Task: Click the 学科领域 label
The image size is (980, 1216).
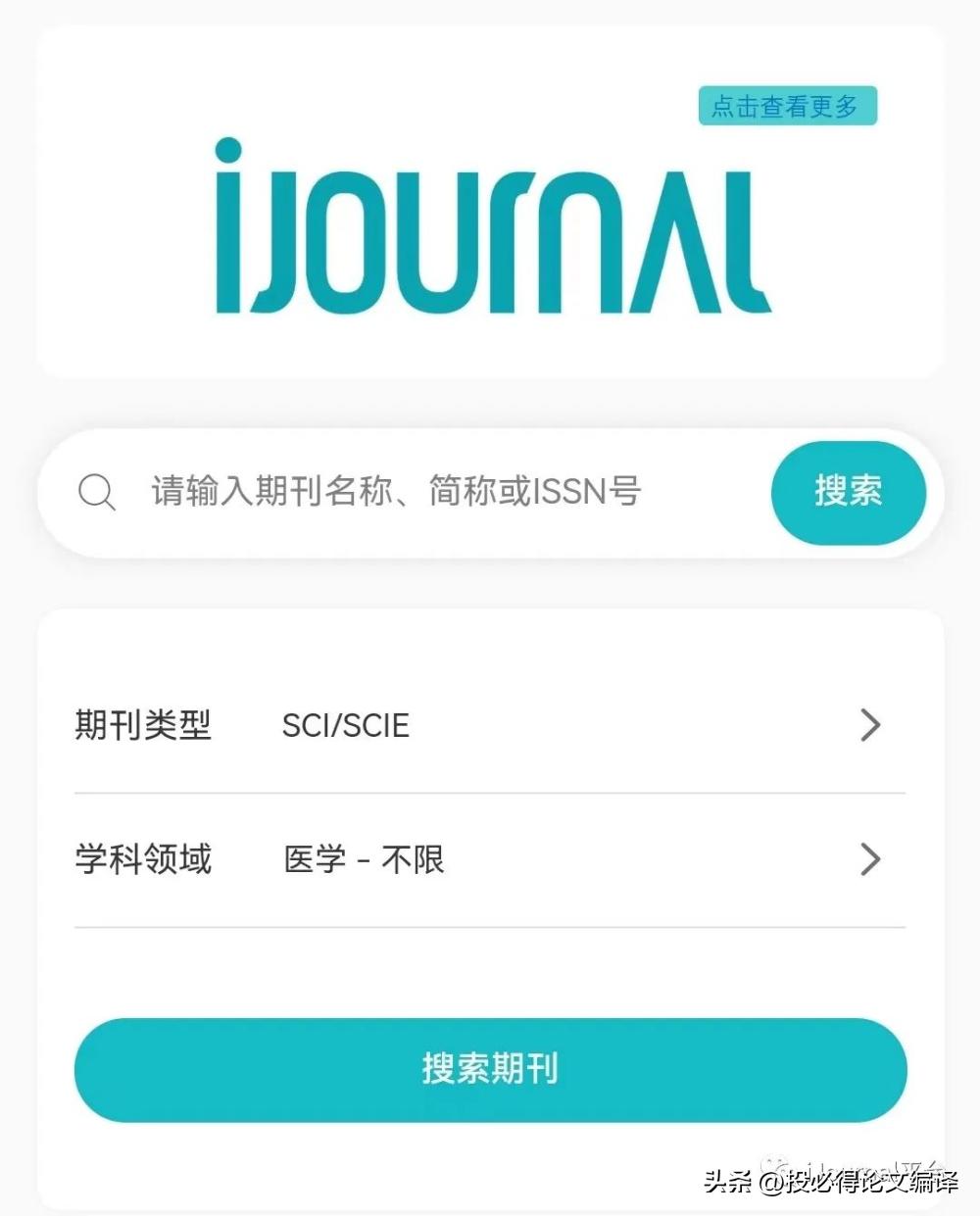Action: pos(143,859)
